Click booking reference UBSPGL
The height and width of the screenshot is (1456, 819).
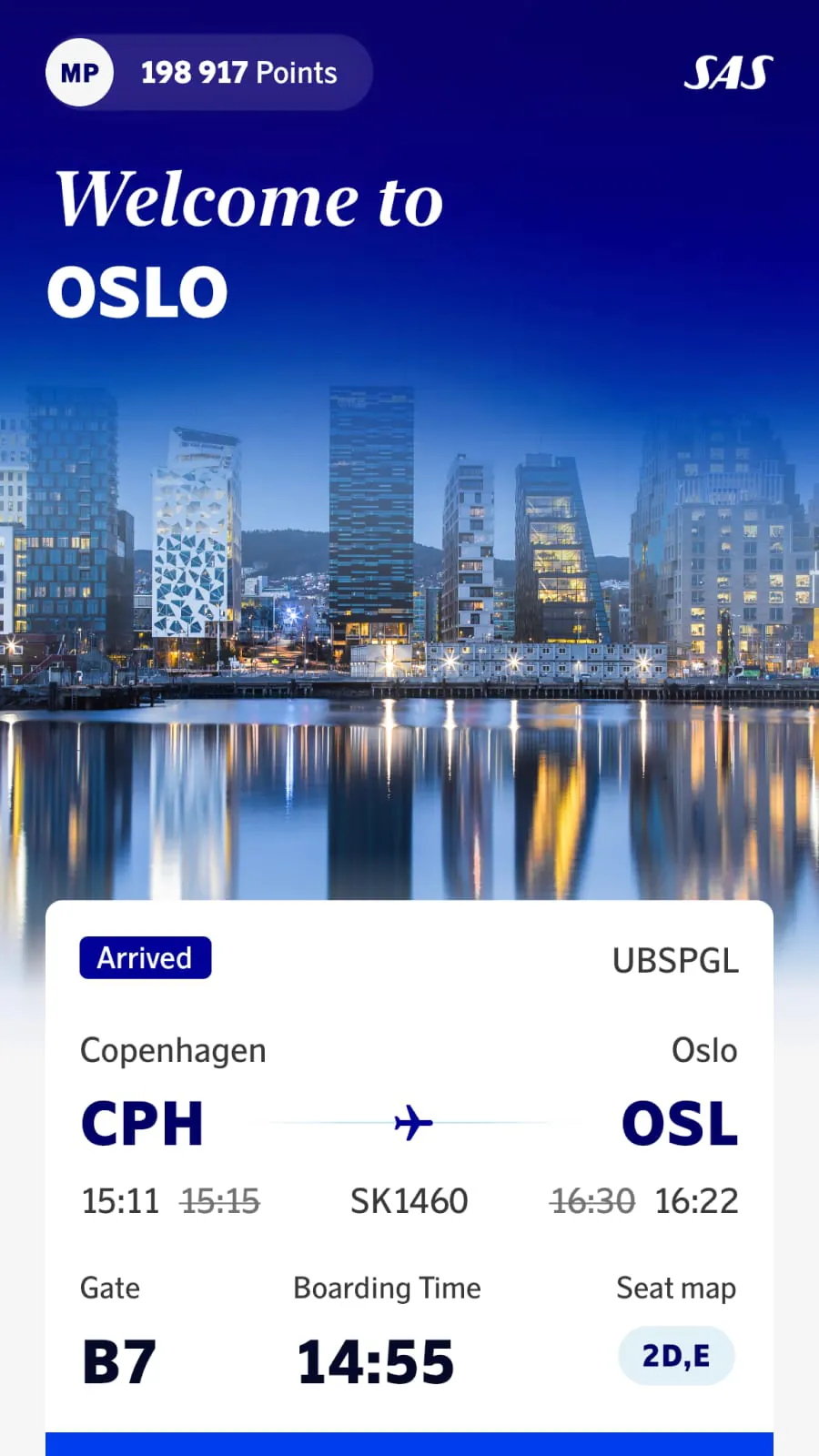tap(674, 960)
